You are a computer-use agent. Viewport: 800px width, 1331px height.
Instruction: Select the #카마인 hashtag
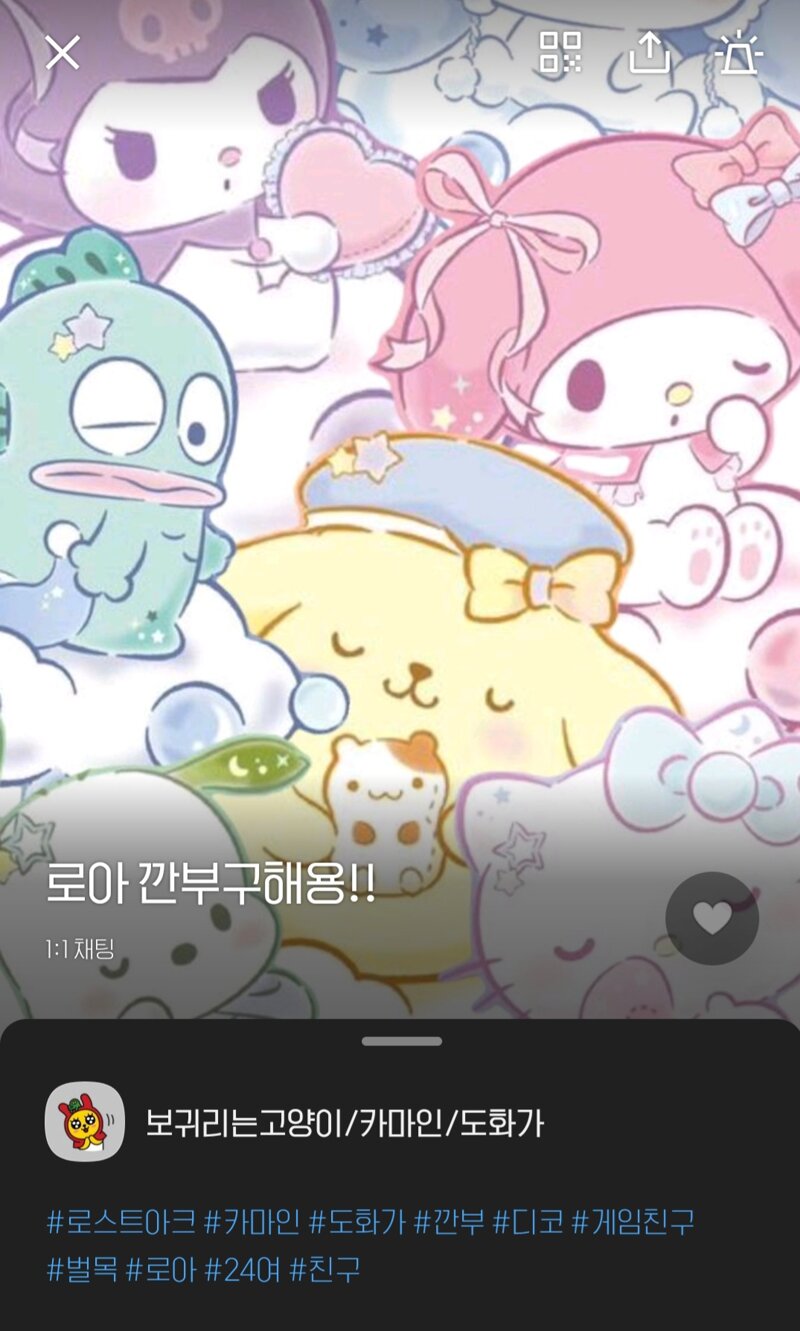pos(251,1221)
